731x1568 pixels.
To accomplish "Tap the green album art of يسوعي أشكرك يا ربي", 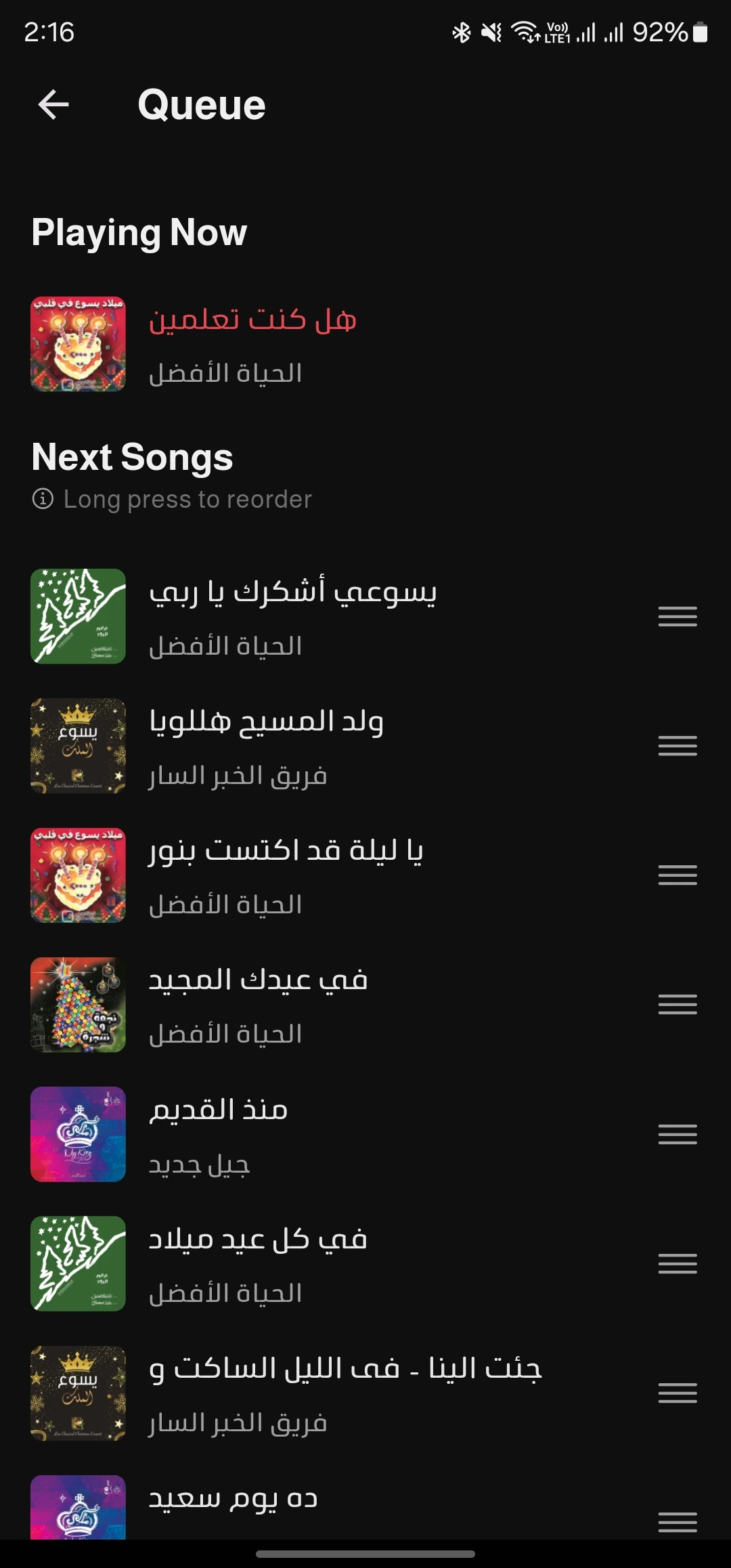I will [x=78, y=617].
